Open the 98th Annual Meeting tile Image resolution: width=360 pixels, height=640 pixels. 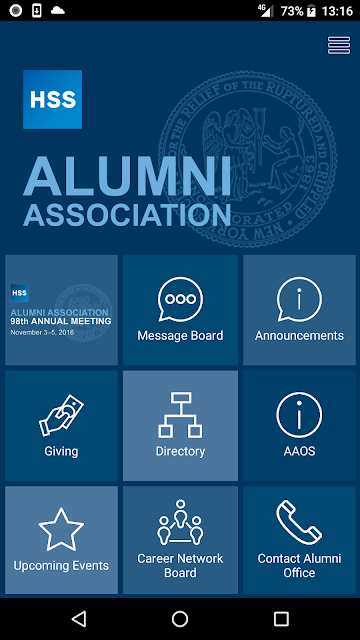[61, 310]
